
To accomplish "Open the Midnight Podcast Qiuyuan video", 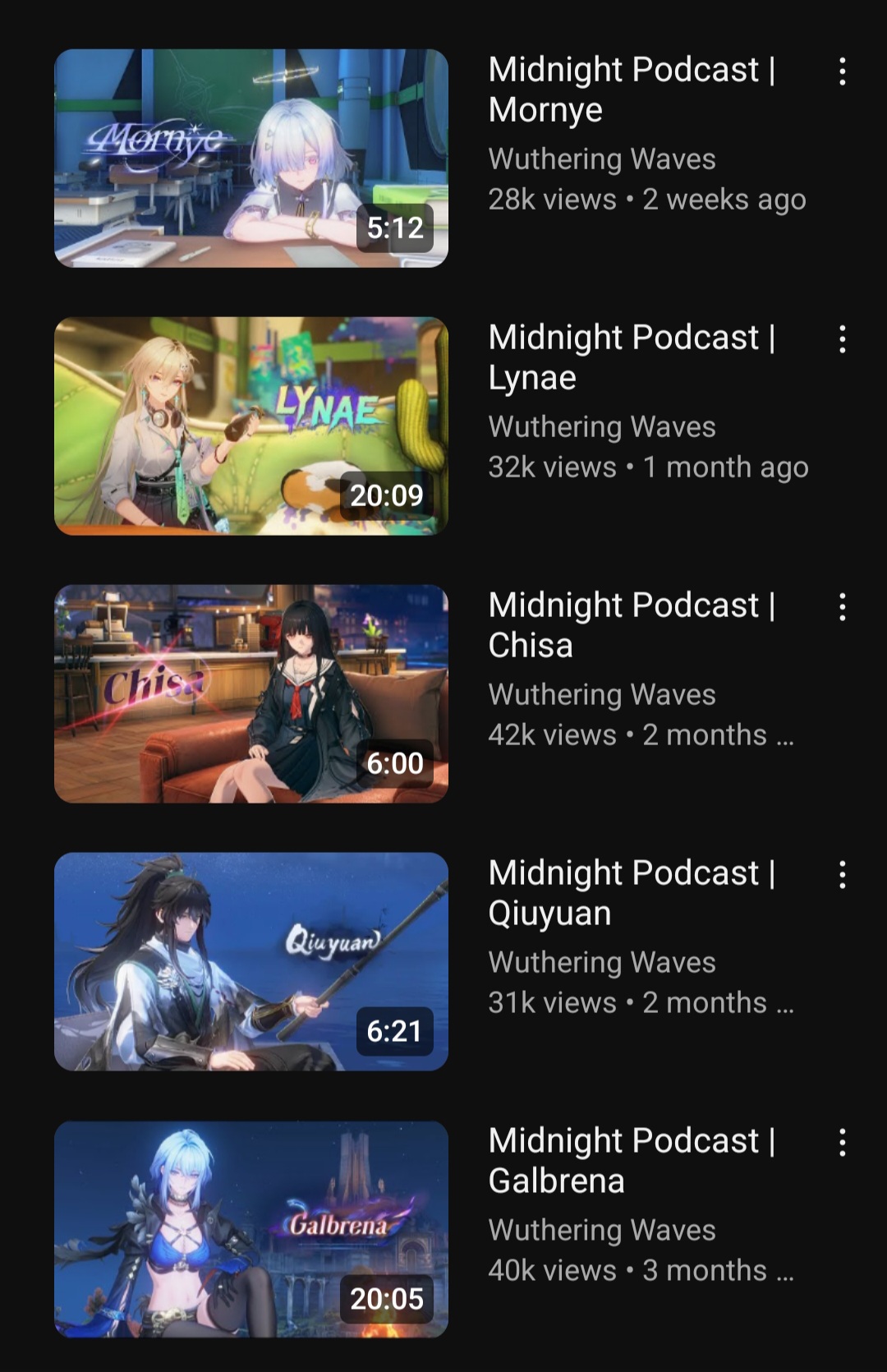I will click(x=251, y=962).
